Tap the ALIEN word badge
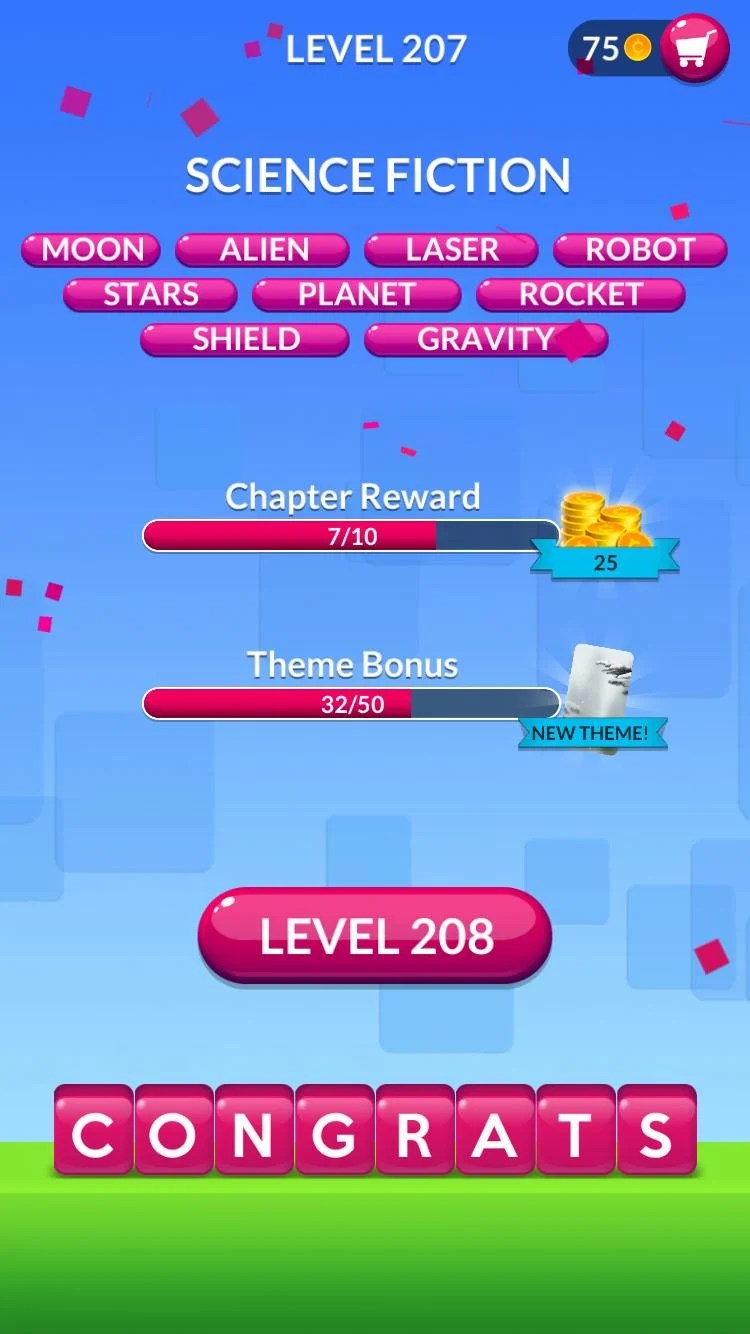750x1334 pixels. point(263,250)
